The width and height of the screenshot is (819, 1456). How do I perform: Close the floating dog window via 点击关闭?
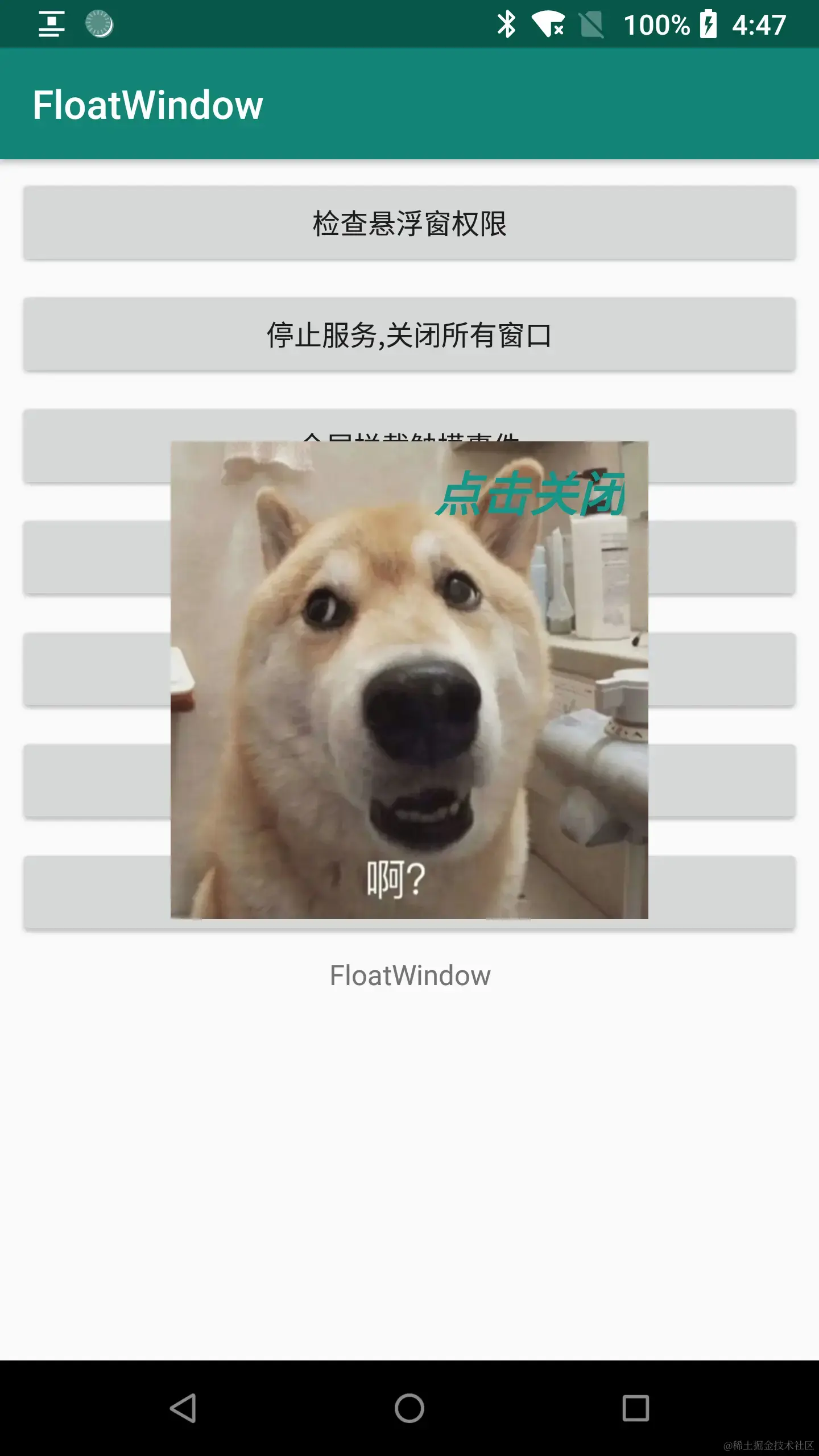[x=531, y=494]
